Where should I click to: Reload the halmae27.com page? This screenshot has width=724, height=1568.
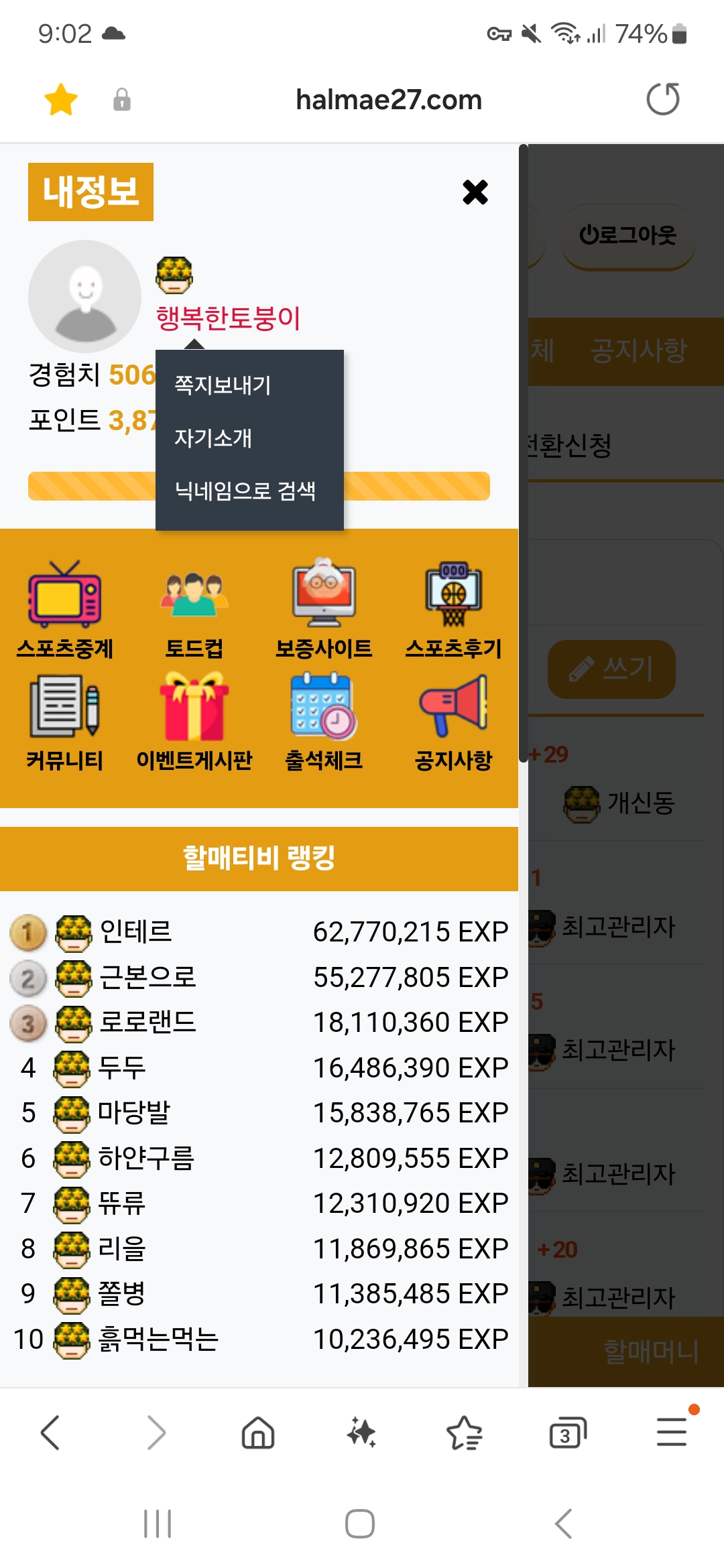[662, 100]
